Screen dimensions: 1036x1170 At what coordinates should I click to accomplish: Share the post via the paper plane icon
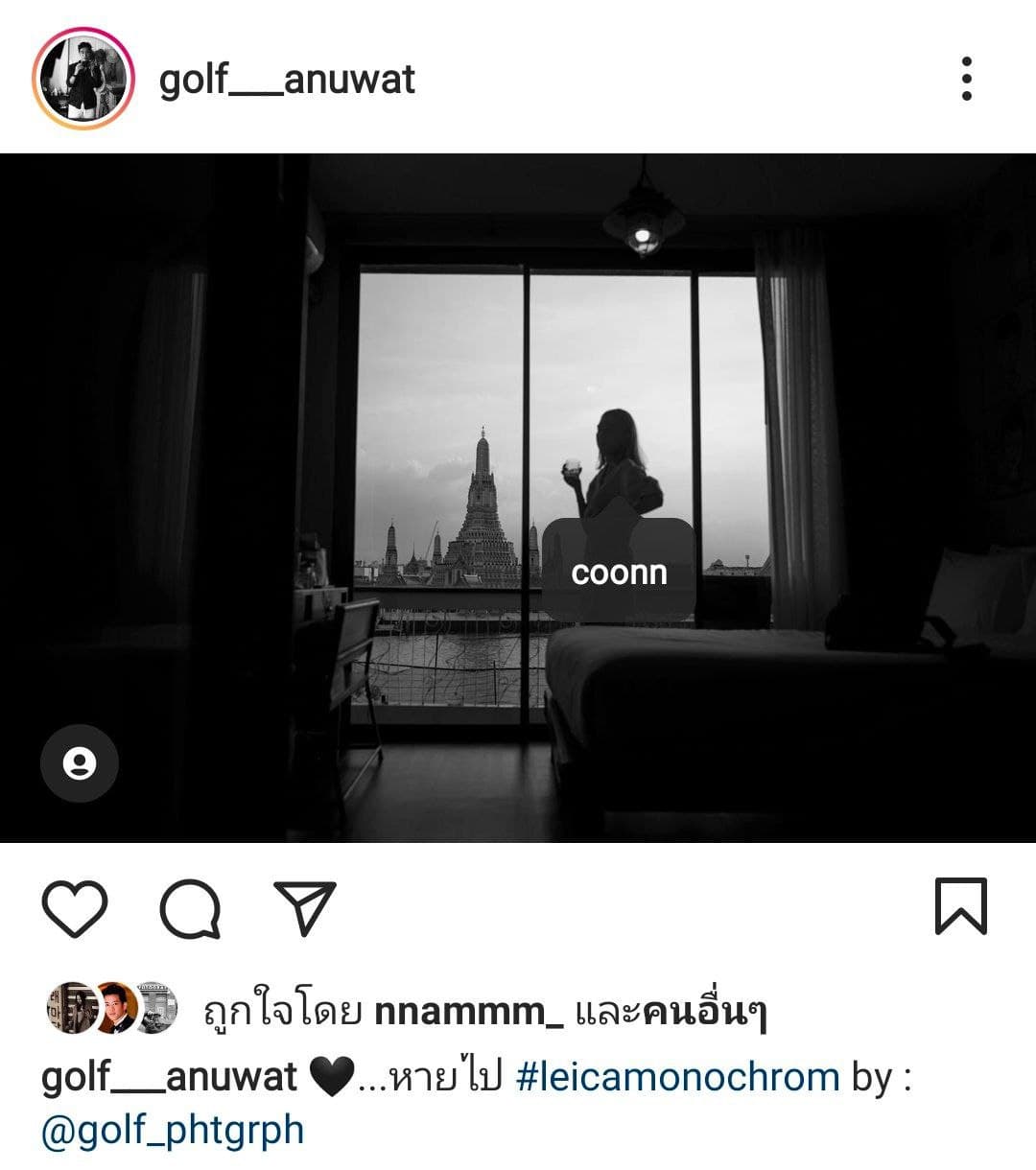305,906
